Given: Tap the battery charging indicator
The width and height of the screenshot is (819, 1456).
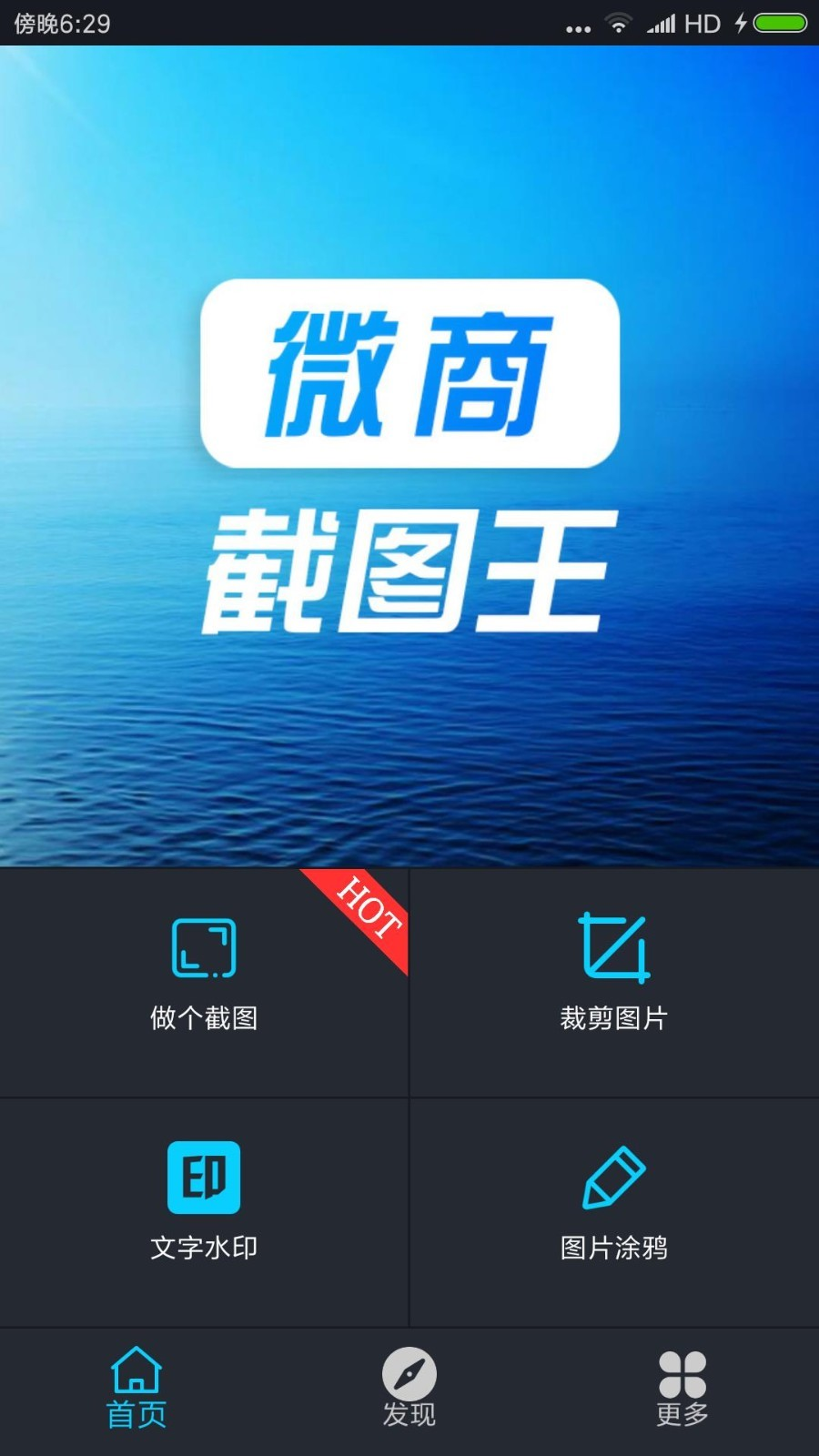Looking at the screenshot, I should point(779,24).
